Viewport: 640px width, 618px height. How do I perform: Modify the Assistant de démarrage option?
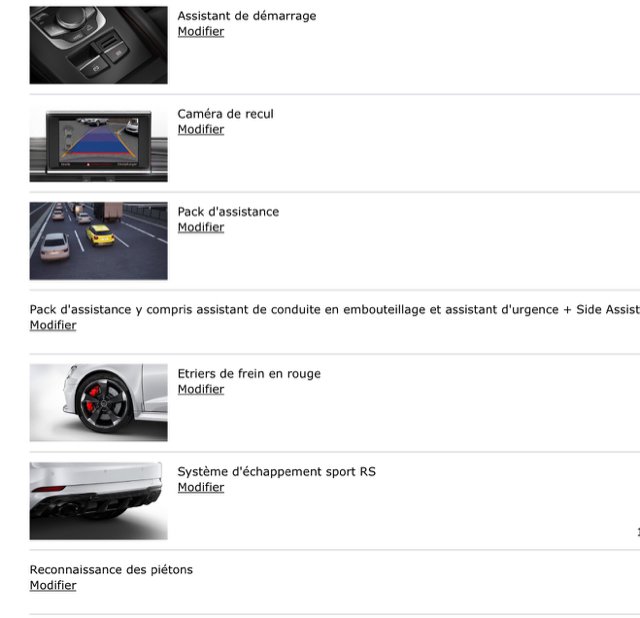200,32
